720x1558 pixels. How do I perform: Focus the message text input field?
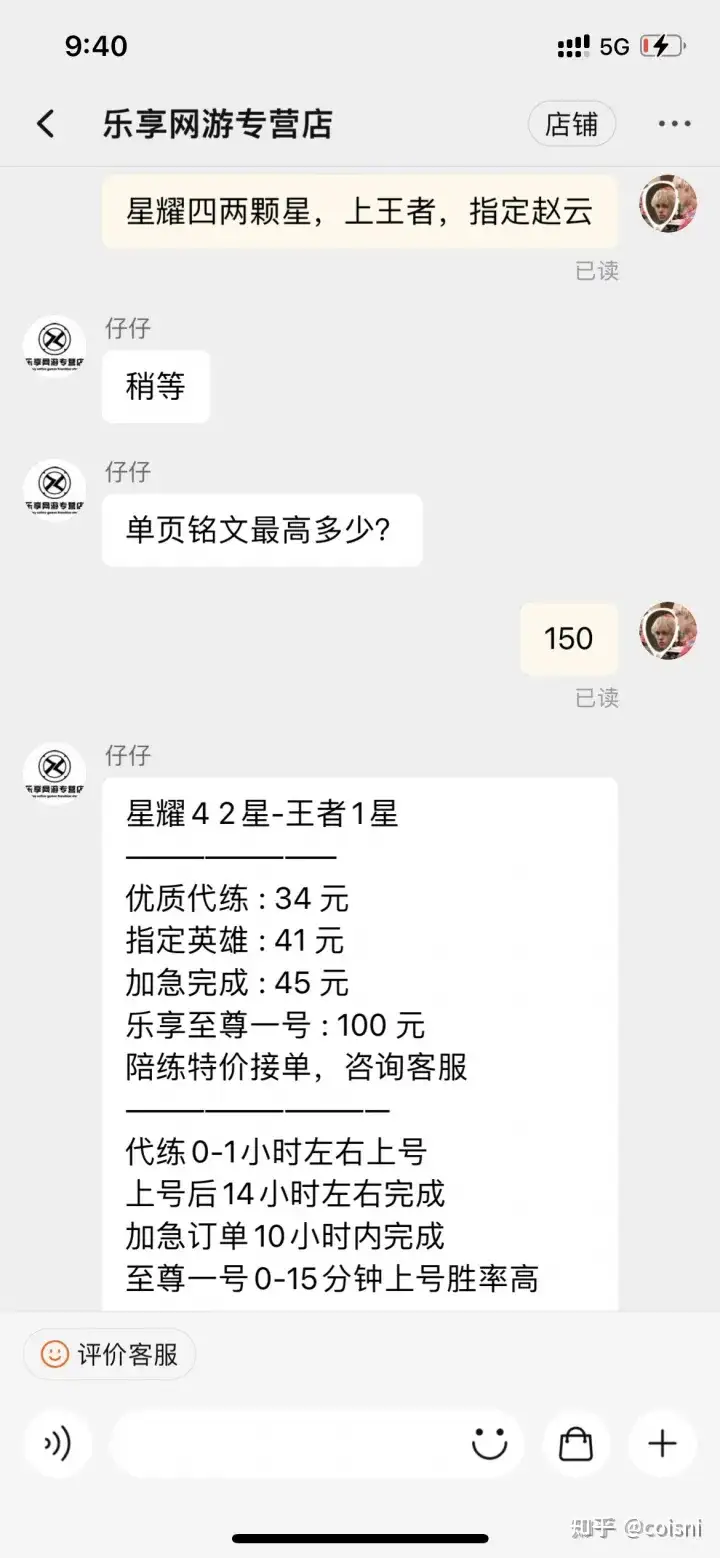(285, 1444)
